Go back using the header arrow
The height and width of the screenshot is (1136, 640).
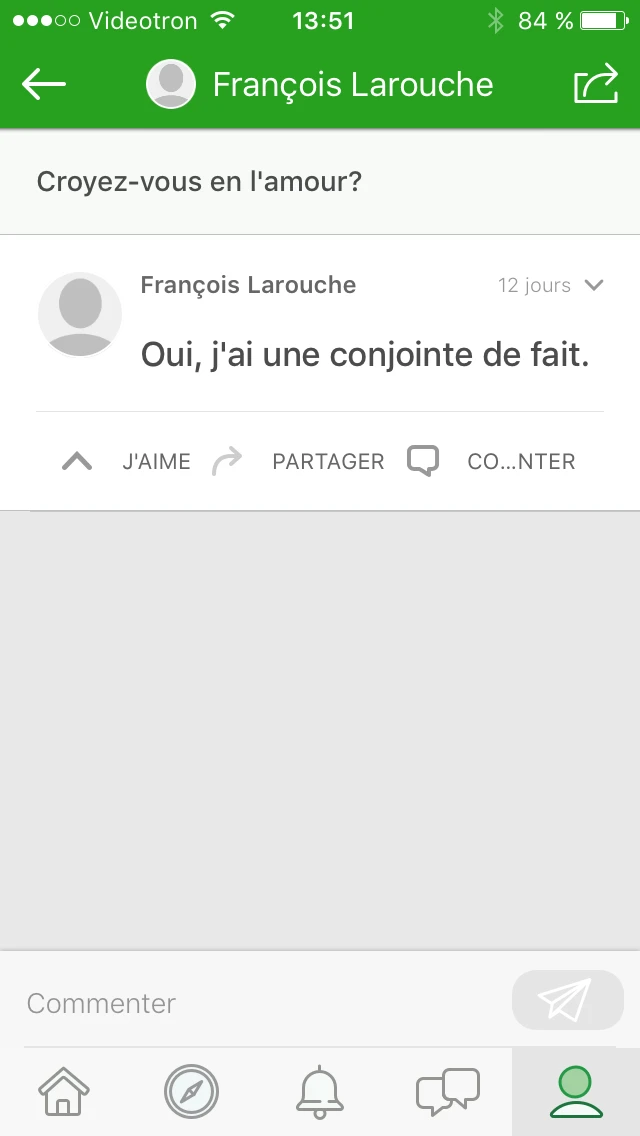click(x=44, y=85)
